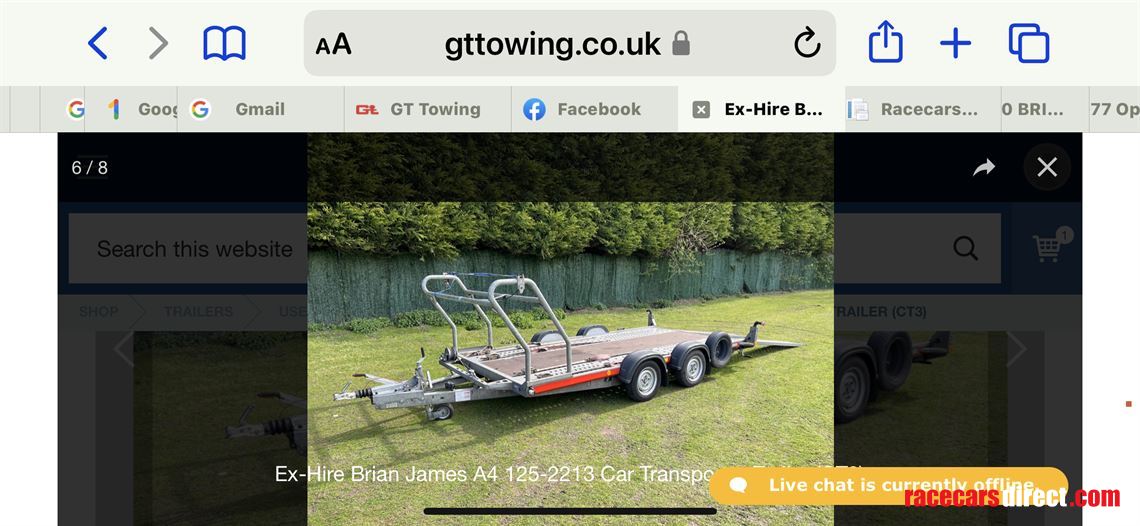Switch to the Gmail tab
1140x526 pixels.
coord(259,109)
